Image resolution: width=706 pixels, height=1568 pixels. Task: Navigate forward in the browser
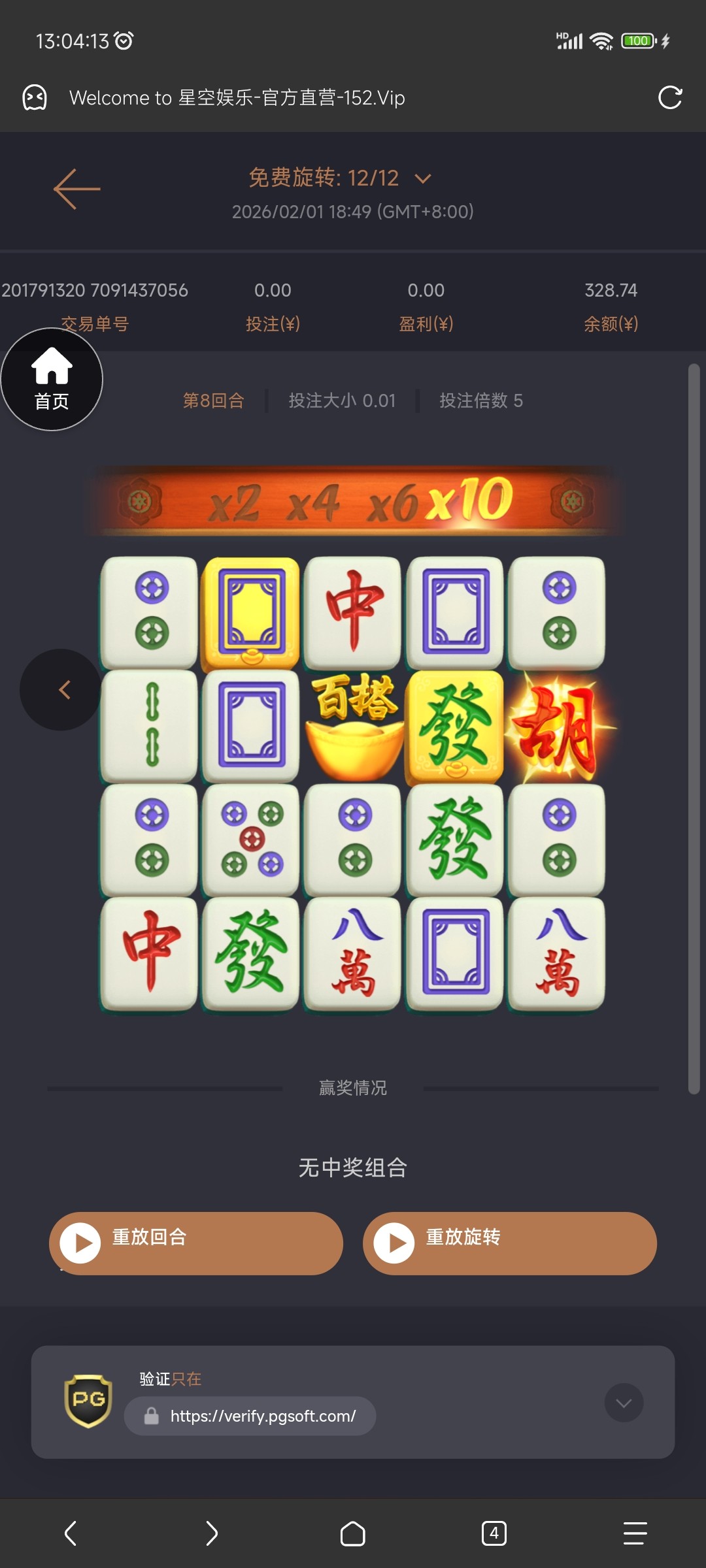pos(212,1533)
